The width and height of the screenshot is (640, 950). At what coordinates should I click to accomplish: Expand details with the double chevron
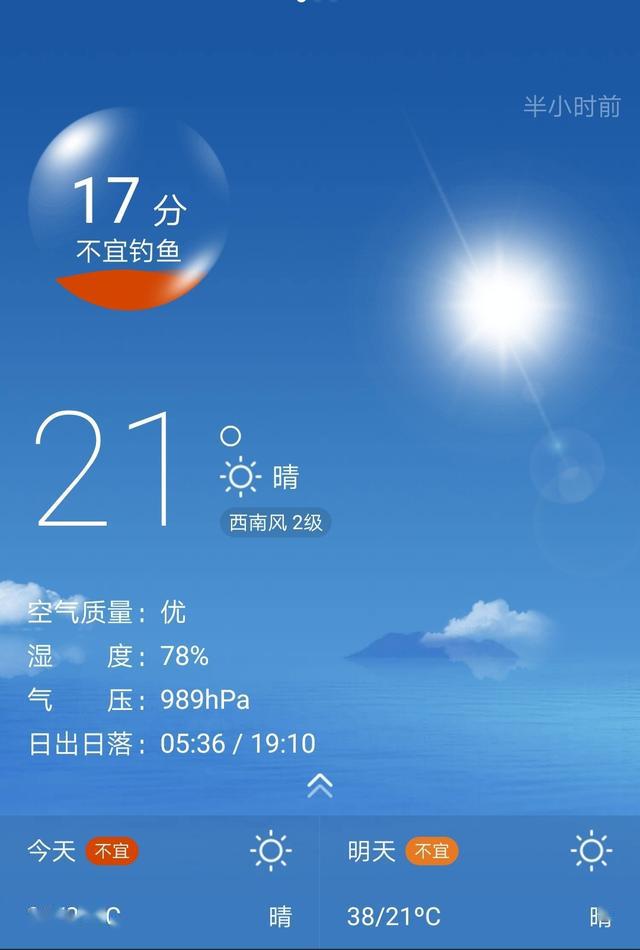pos(320,786)
